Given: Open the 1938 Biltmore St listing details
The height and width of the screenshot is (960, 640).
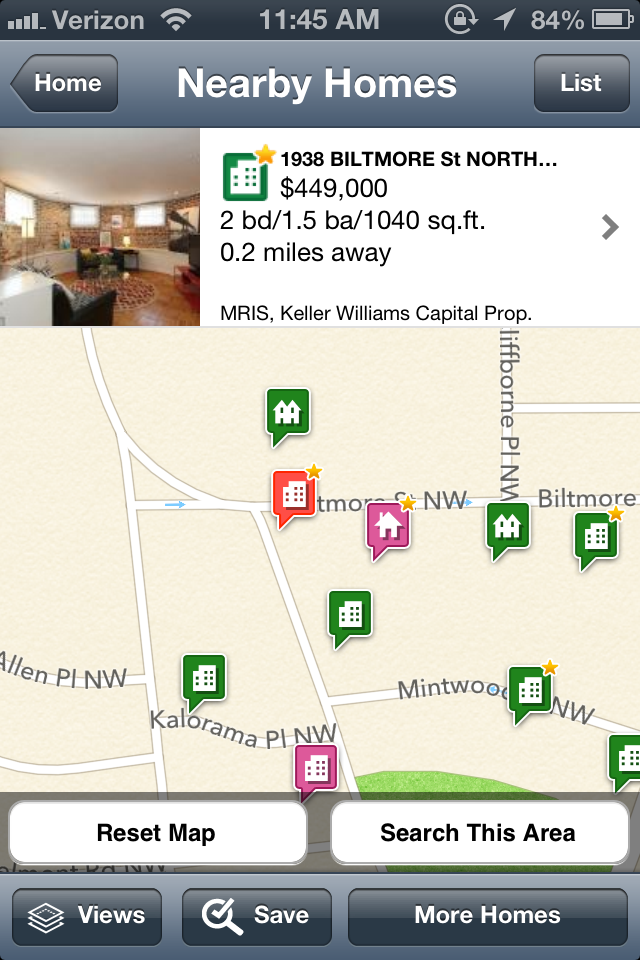Looking at the screenshot, I should point(420,227).
